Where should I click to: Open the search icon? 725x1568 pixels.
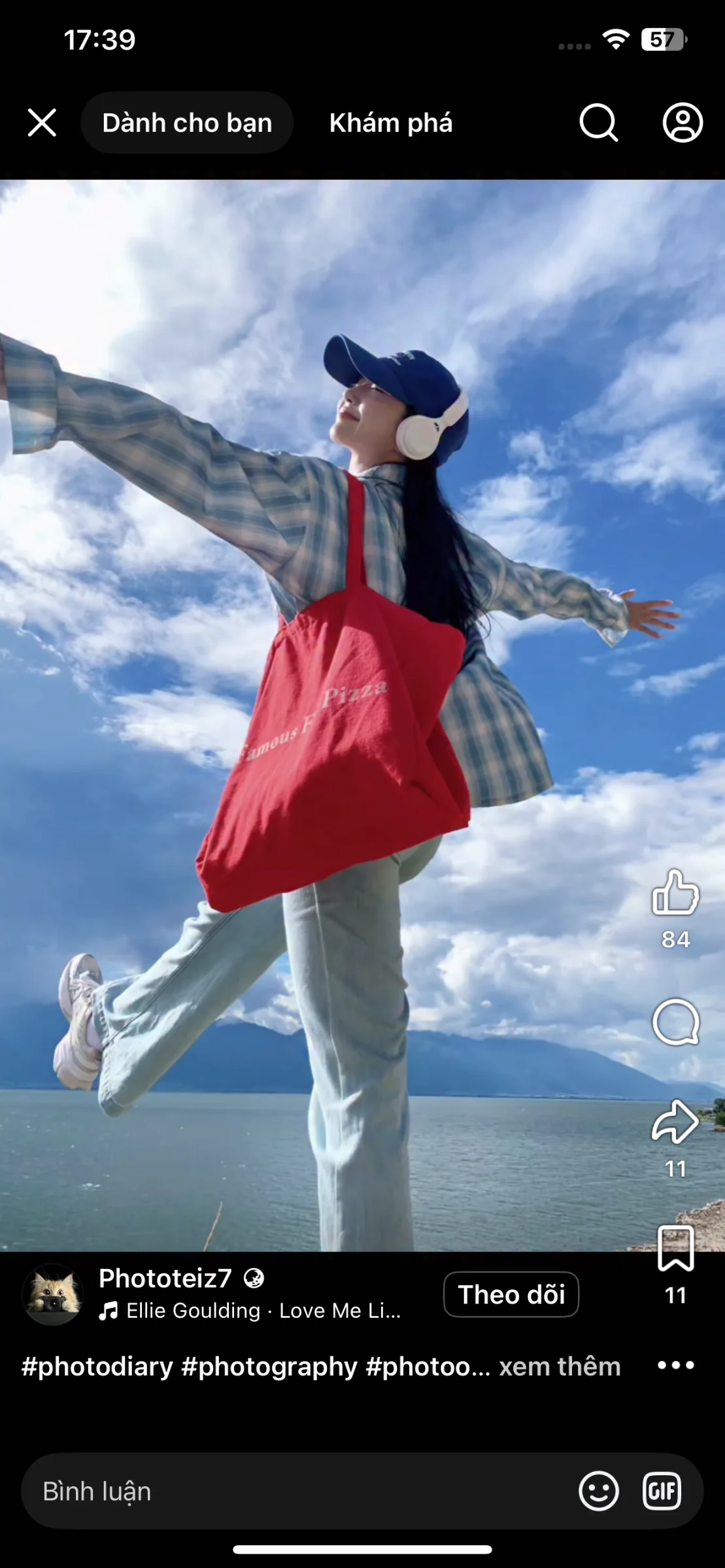pyautogui.click(x=598, y=123)
